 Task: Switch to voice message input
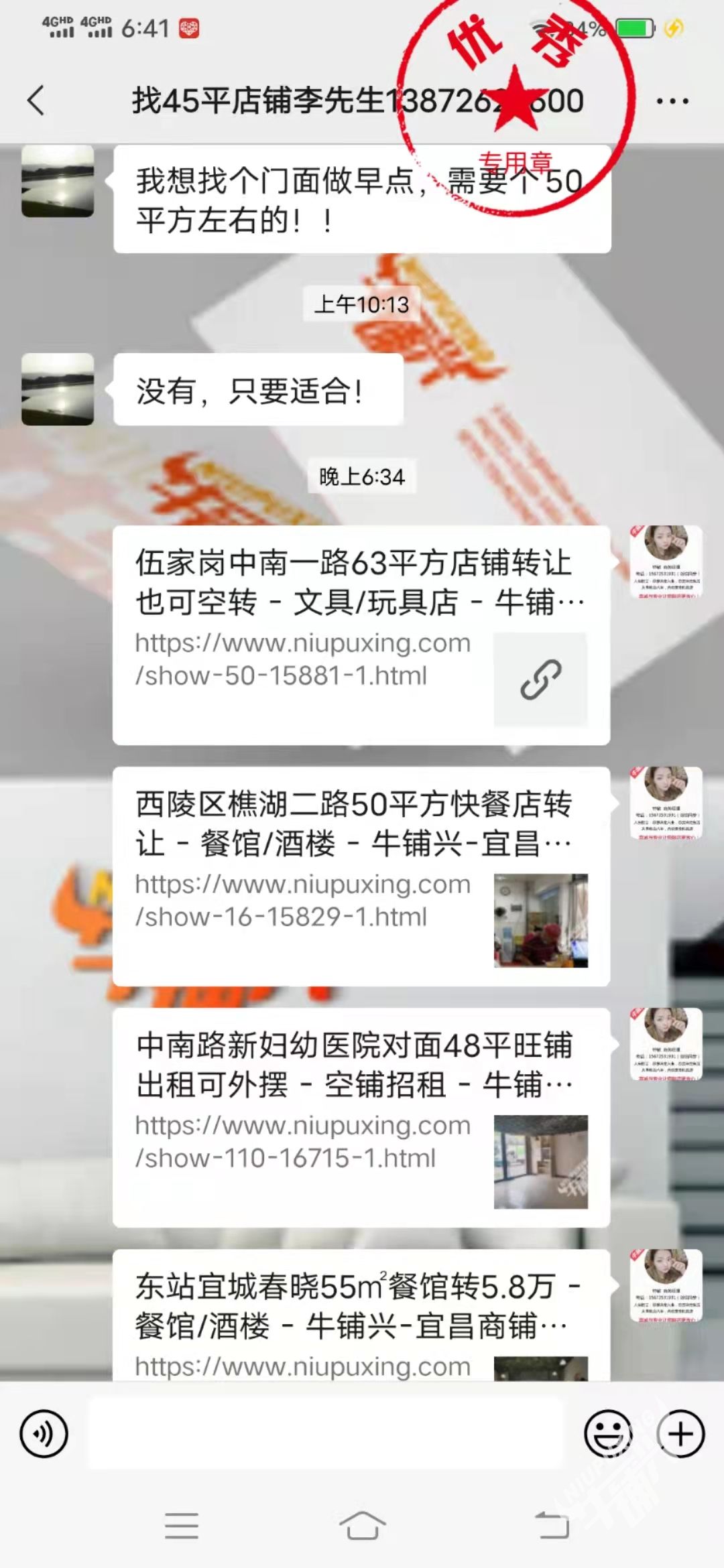point(44,1433)
